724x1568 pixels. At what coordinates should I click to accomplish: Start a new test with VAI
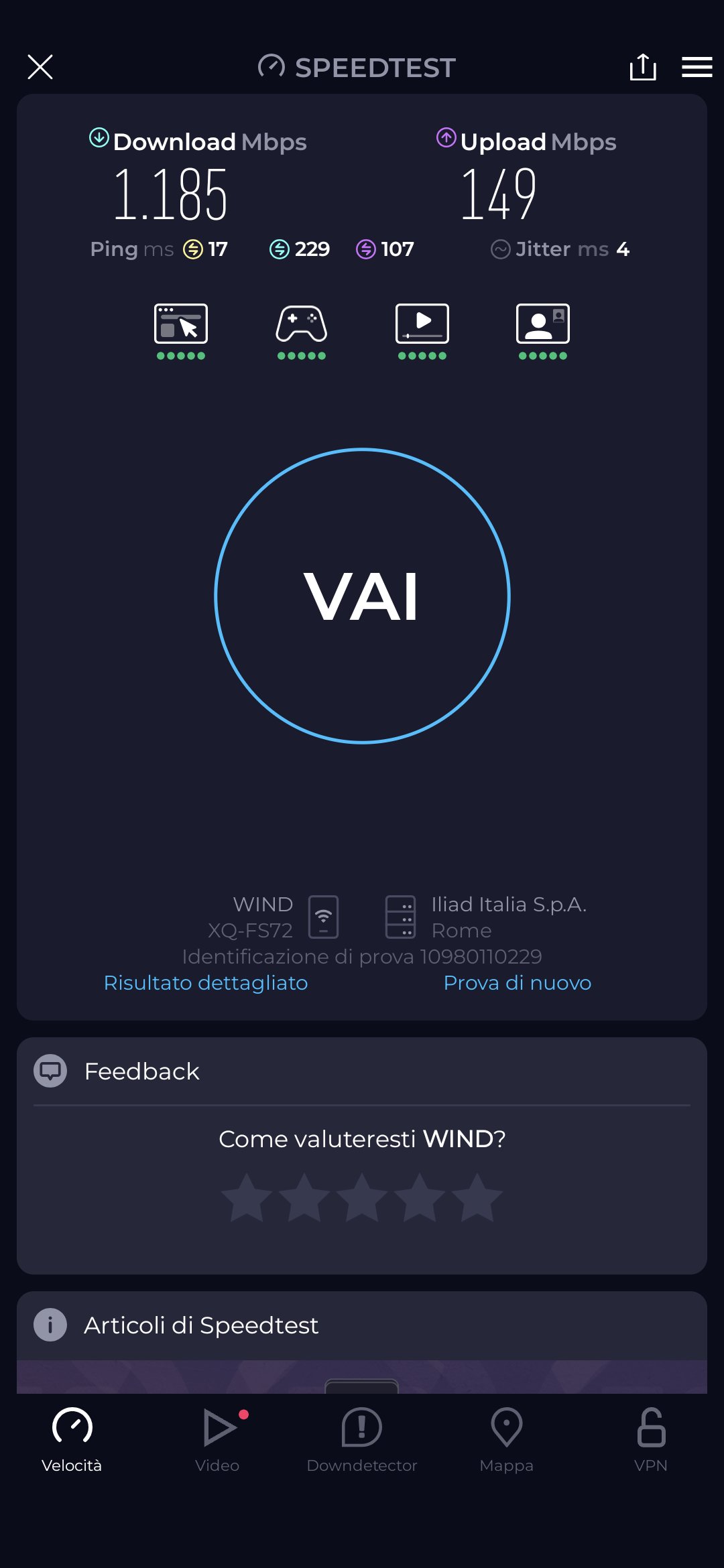pyautogui.click(x=362, y=596)
